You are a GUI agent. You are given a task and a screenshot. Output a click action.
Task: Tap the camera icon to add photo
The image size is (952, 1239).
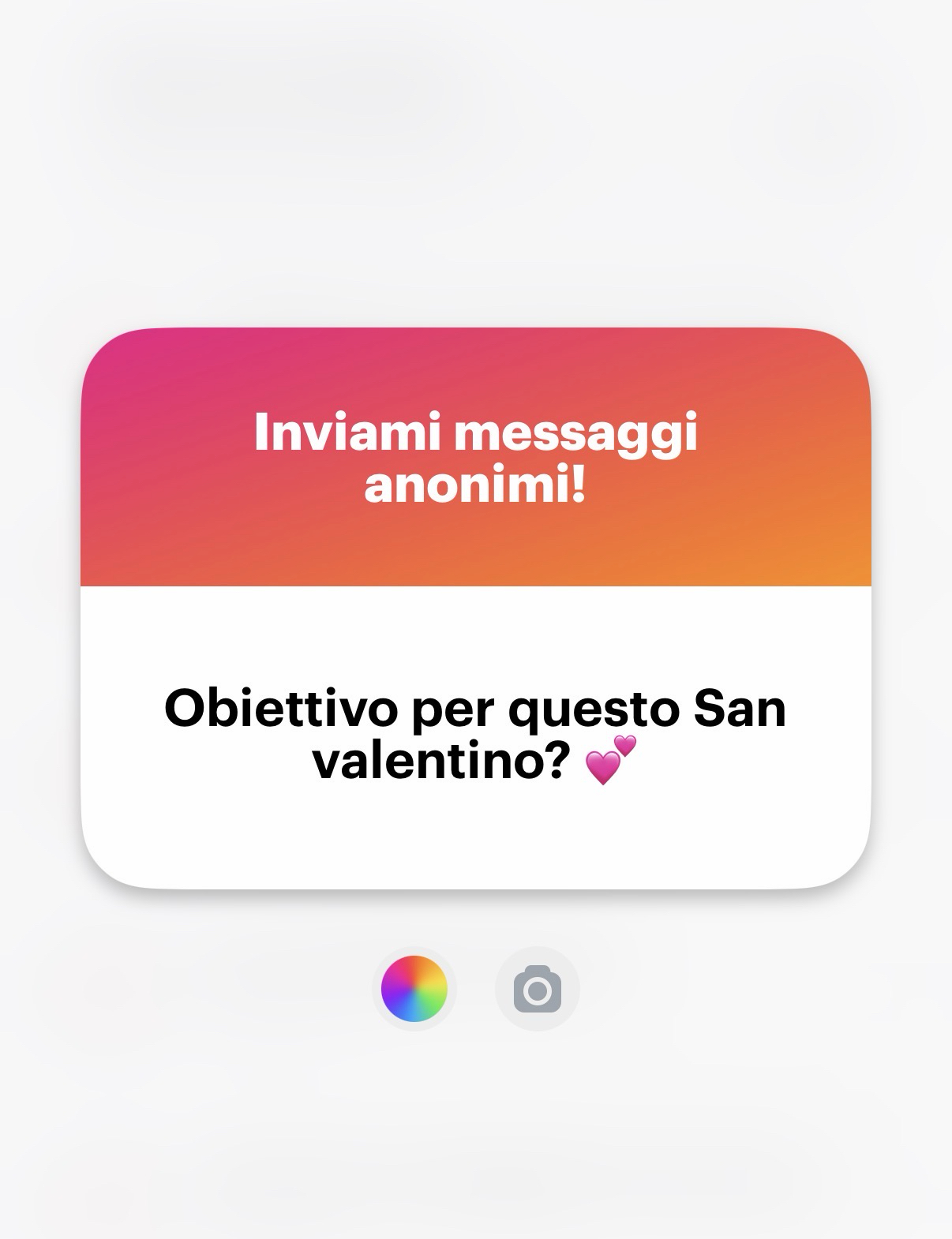tap(537, 988)
